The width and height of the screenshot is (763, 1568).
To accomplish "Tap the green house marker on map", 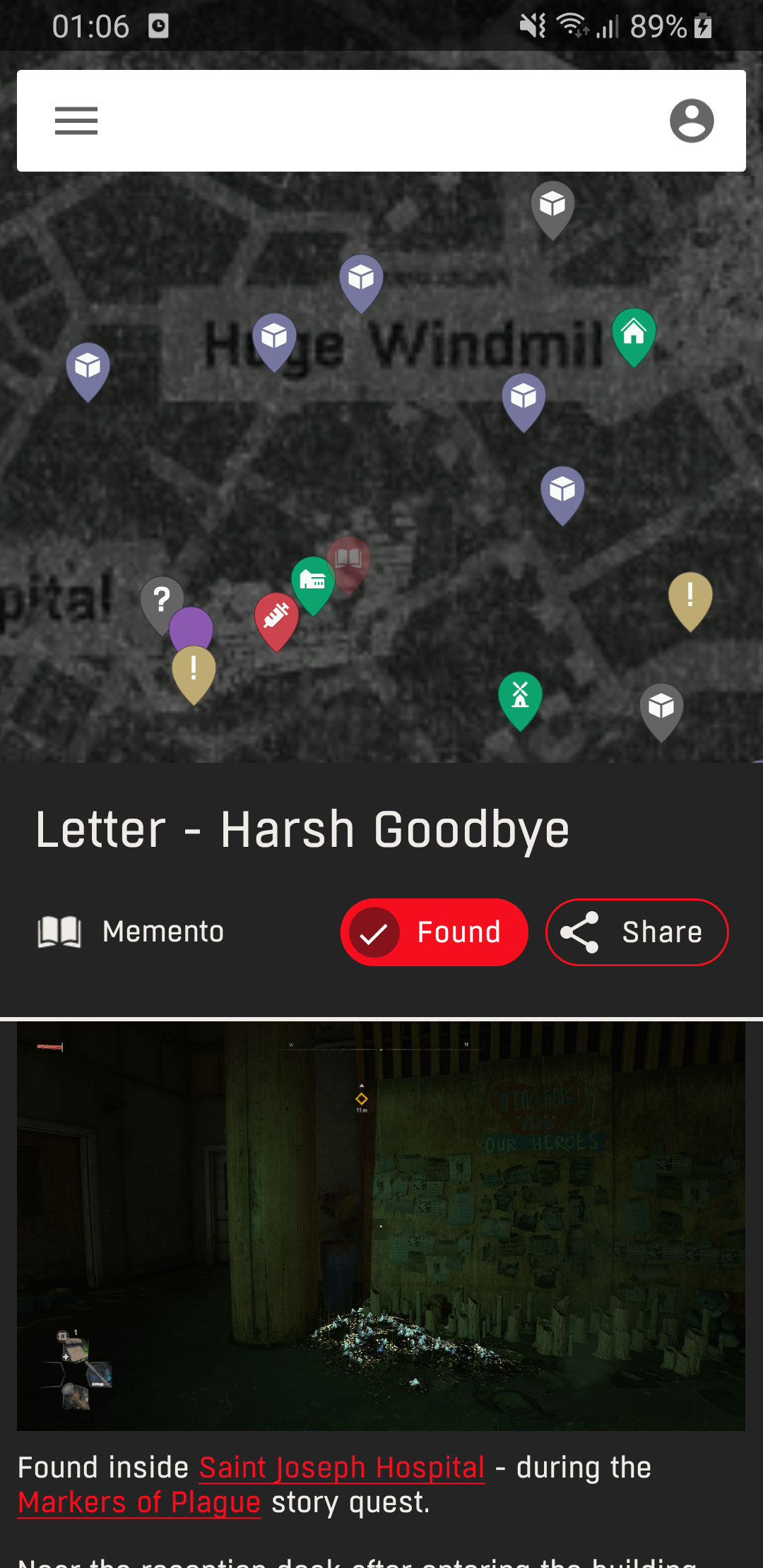I will pyautogui.click(x=634, y=333).
